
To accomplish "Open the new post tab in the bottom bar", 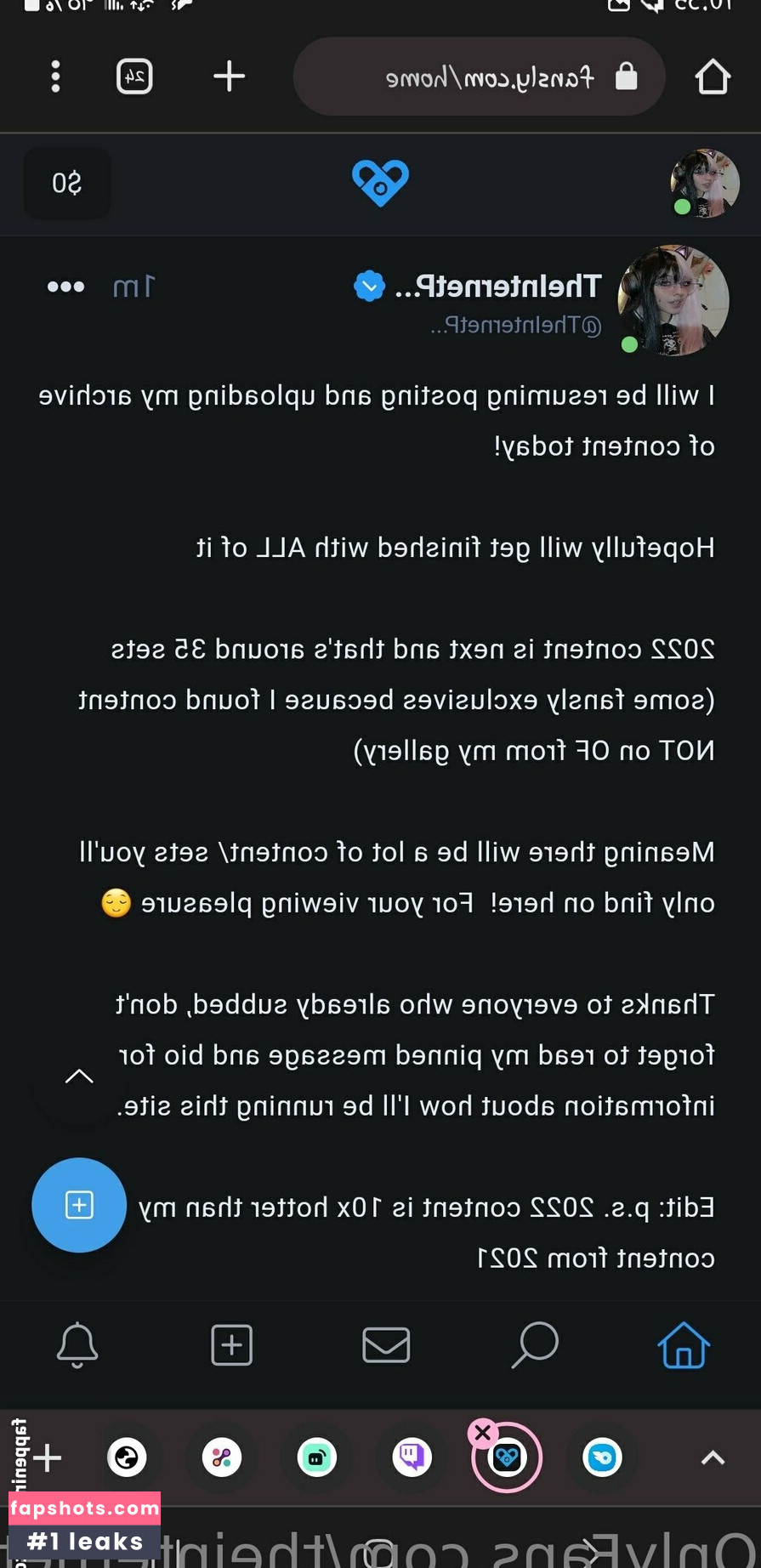I will point(231,1345).
